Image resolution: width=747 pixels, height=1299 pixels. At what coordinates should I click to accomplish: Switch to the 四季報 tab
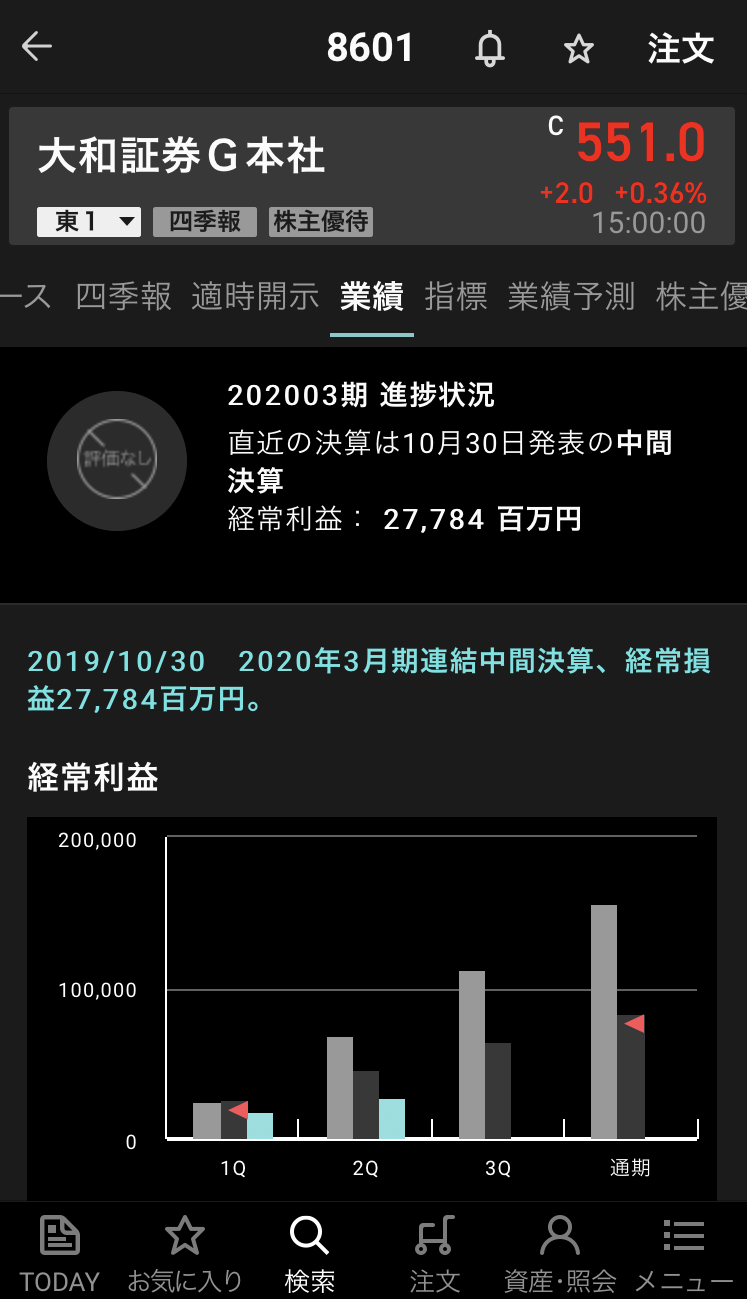click(x=124, y=296)
